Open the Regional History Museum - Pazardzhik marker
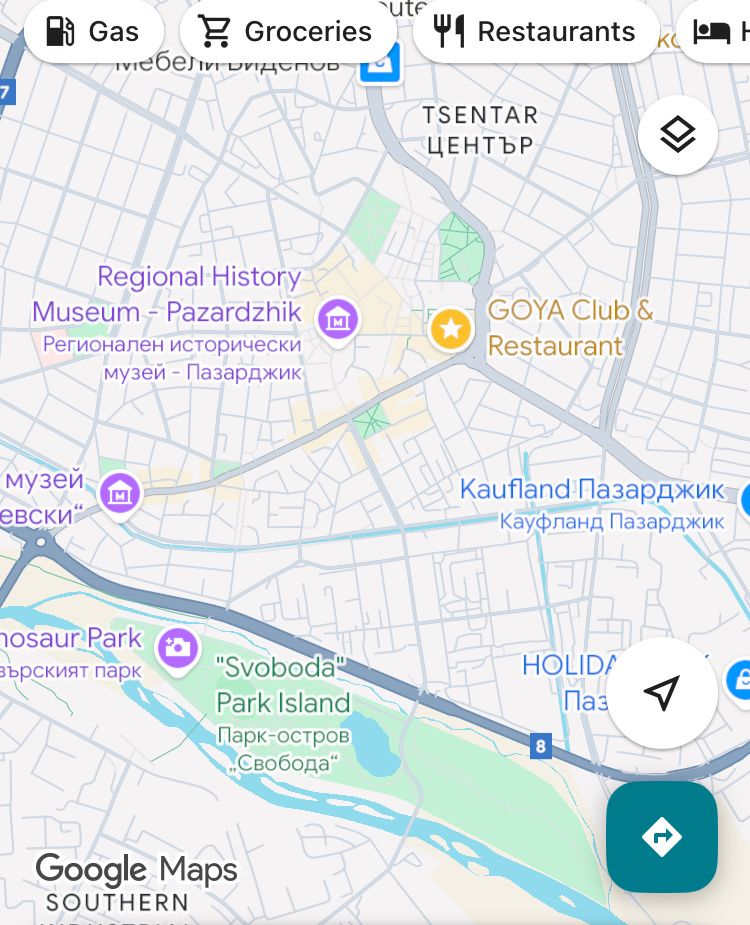 pos(338,320)
